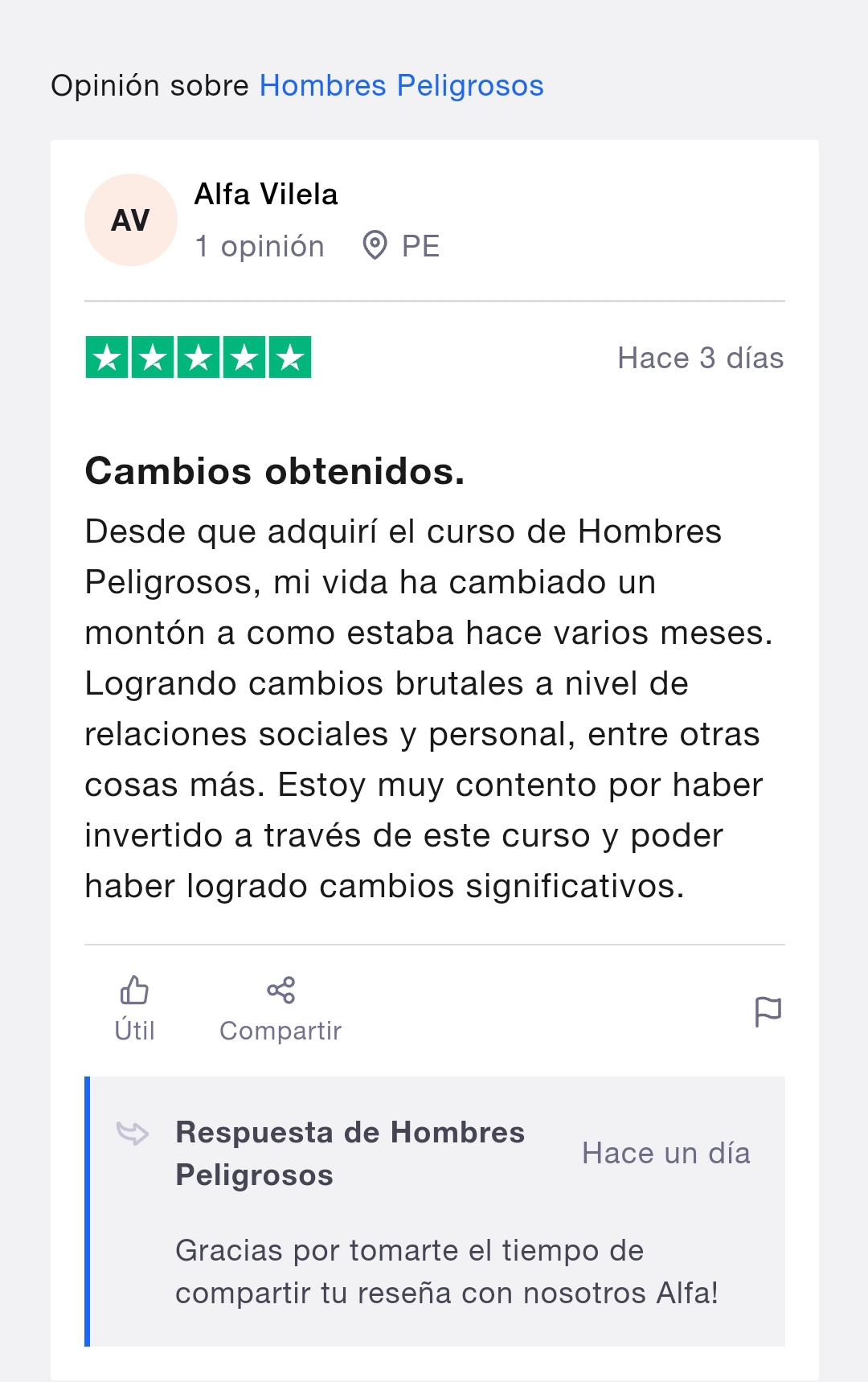Report the review with the flag icon

[x=768, y=1011]
